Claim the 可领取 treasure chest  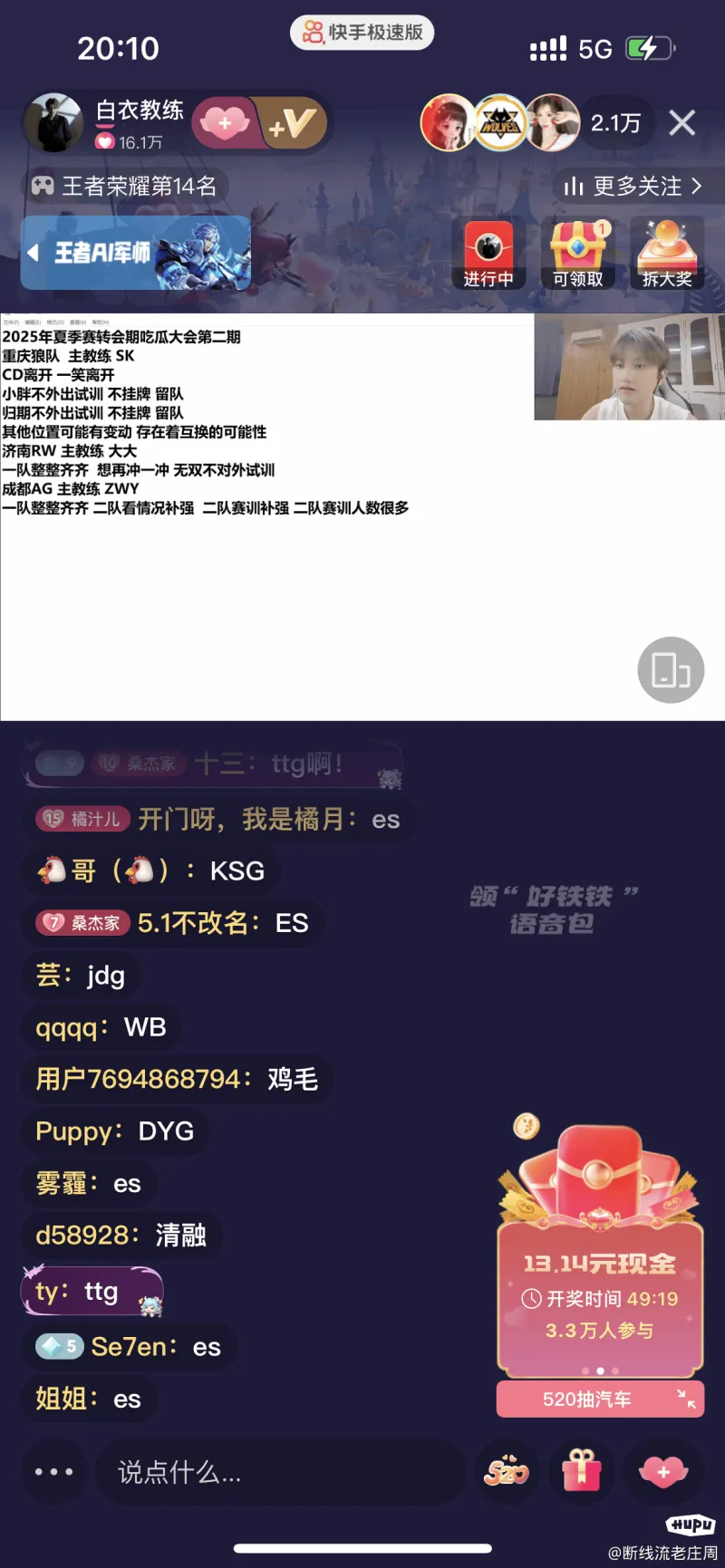577,255
